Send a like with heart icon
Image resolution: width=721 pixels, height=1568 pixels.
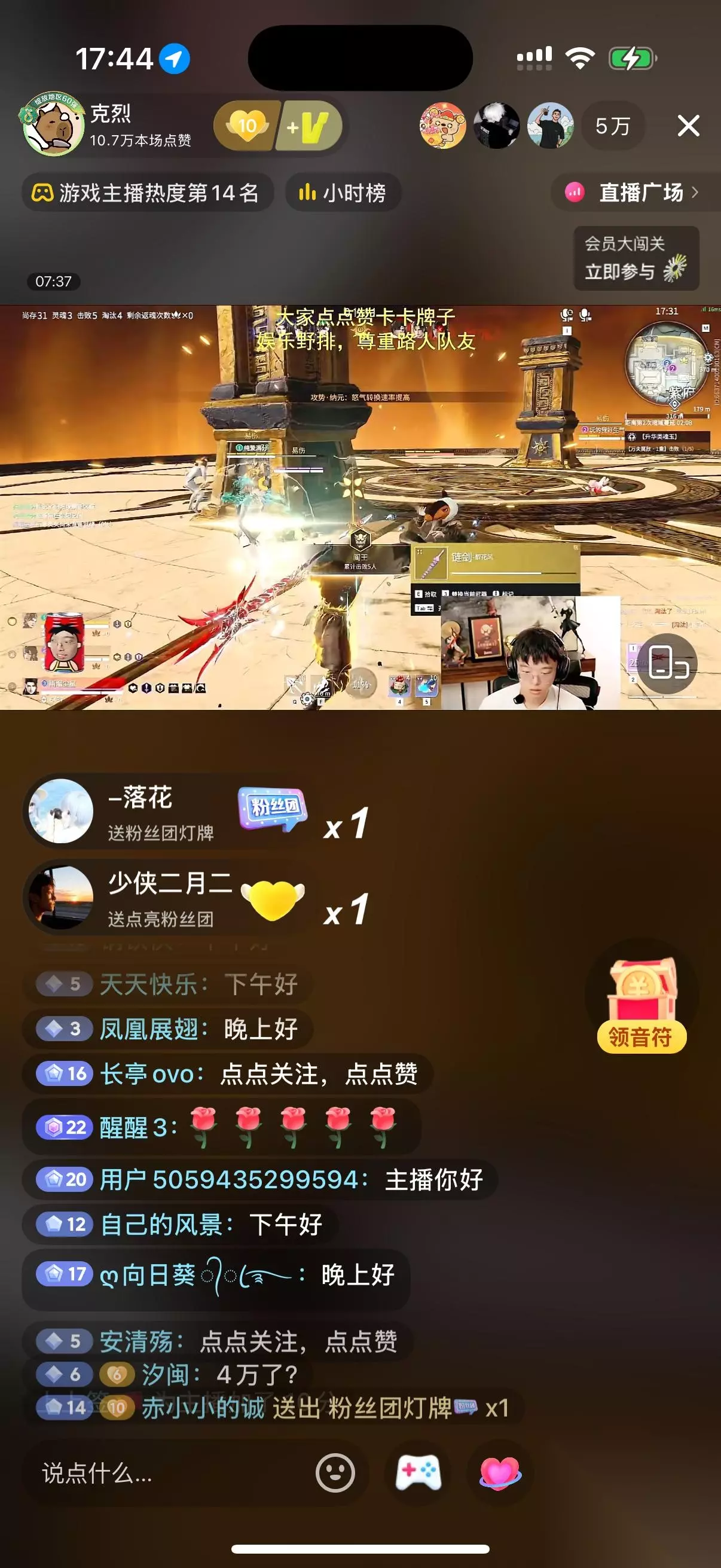[x=500, y=1474]
